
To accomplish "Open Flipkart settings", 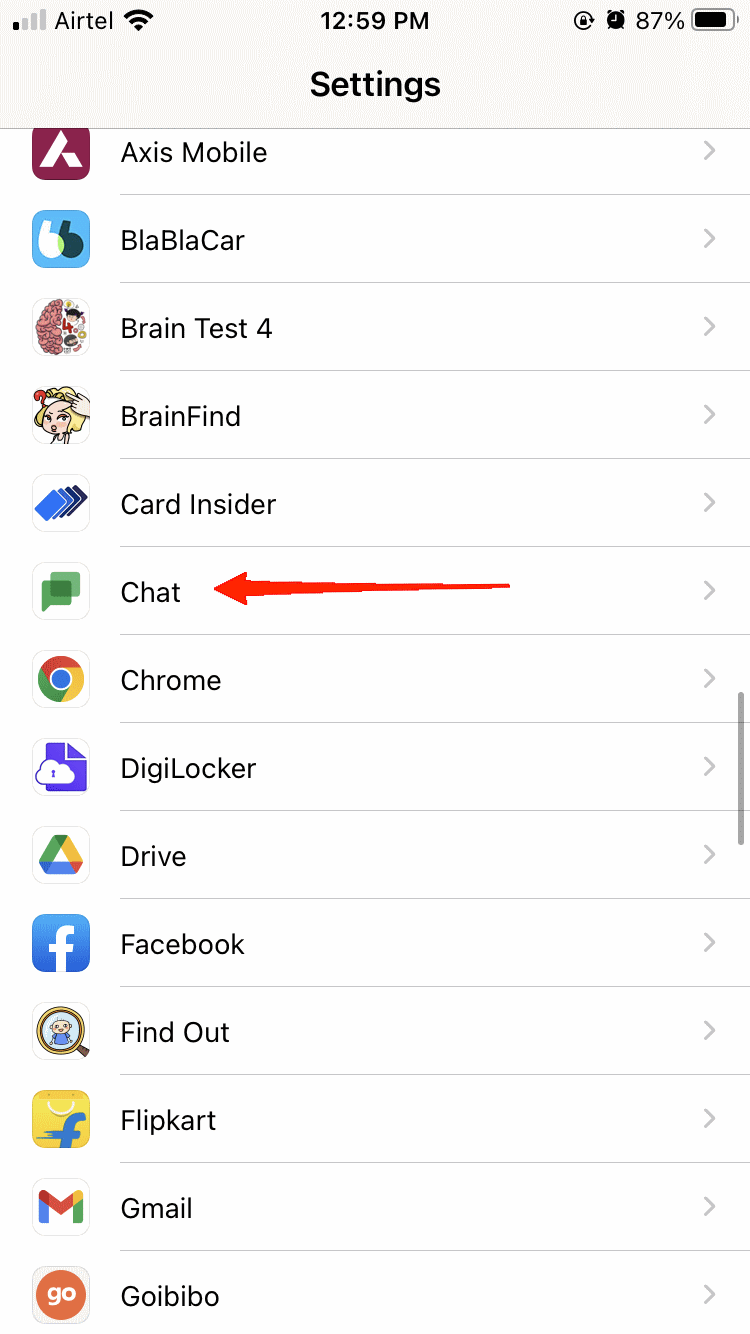I will tap(375, 1119).
